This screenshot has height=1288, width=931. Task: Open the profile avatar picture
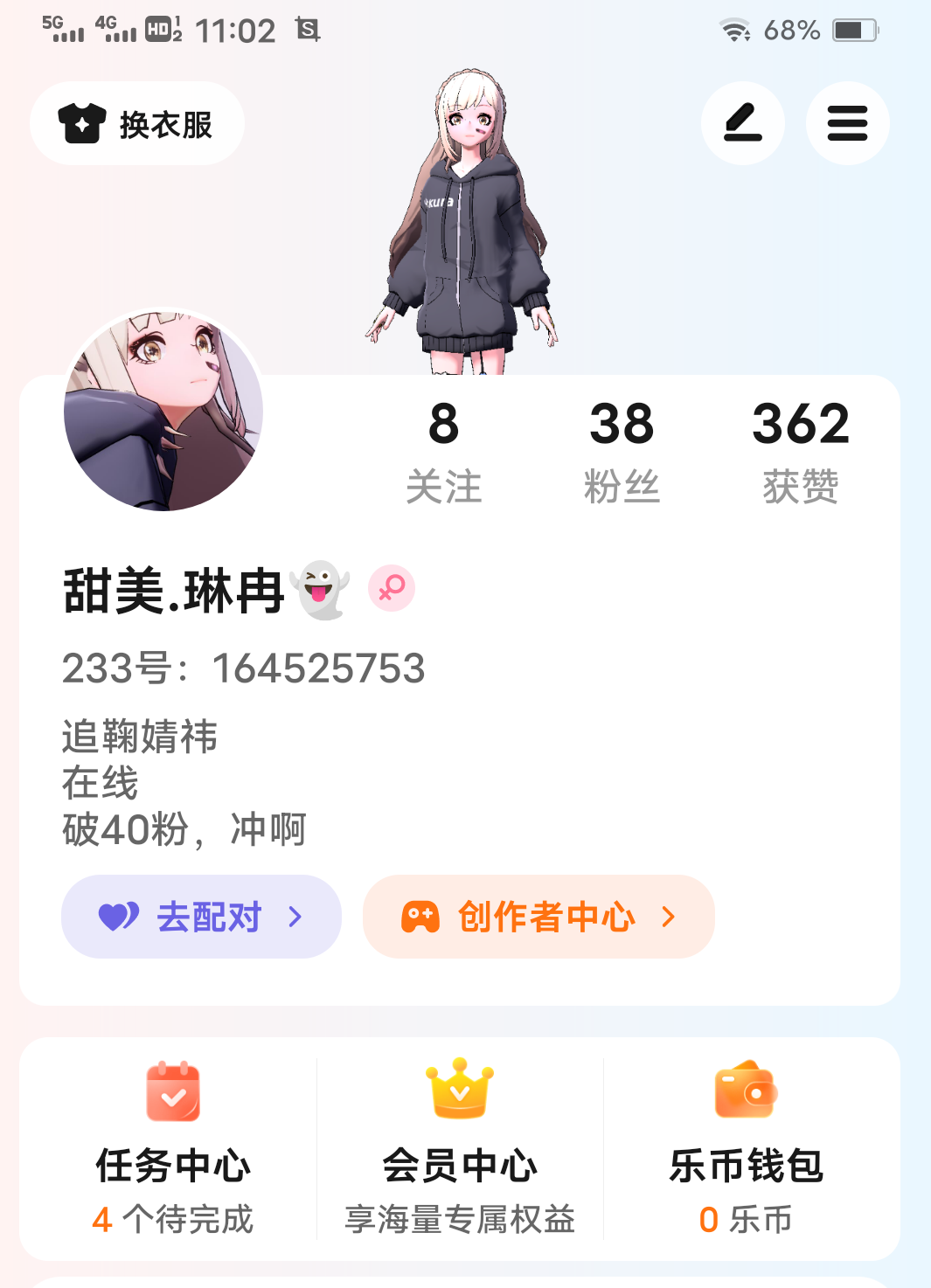tap(163, 411)
